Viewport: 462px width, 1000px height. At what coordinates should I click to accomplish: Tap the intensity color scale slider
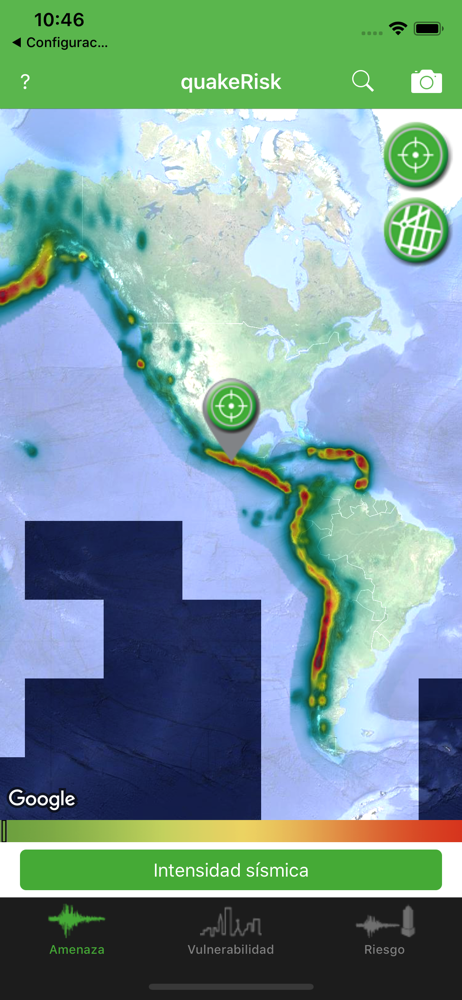[231, 831]
